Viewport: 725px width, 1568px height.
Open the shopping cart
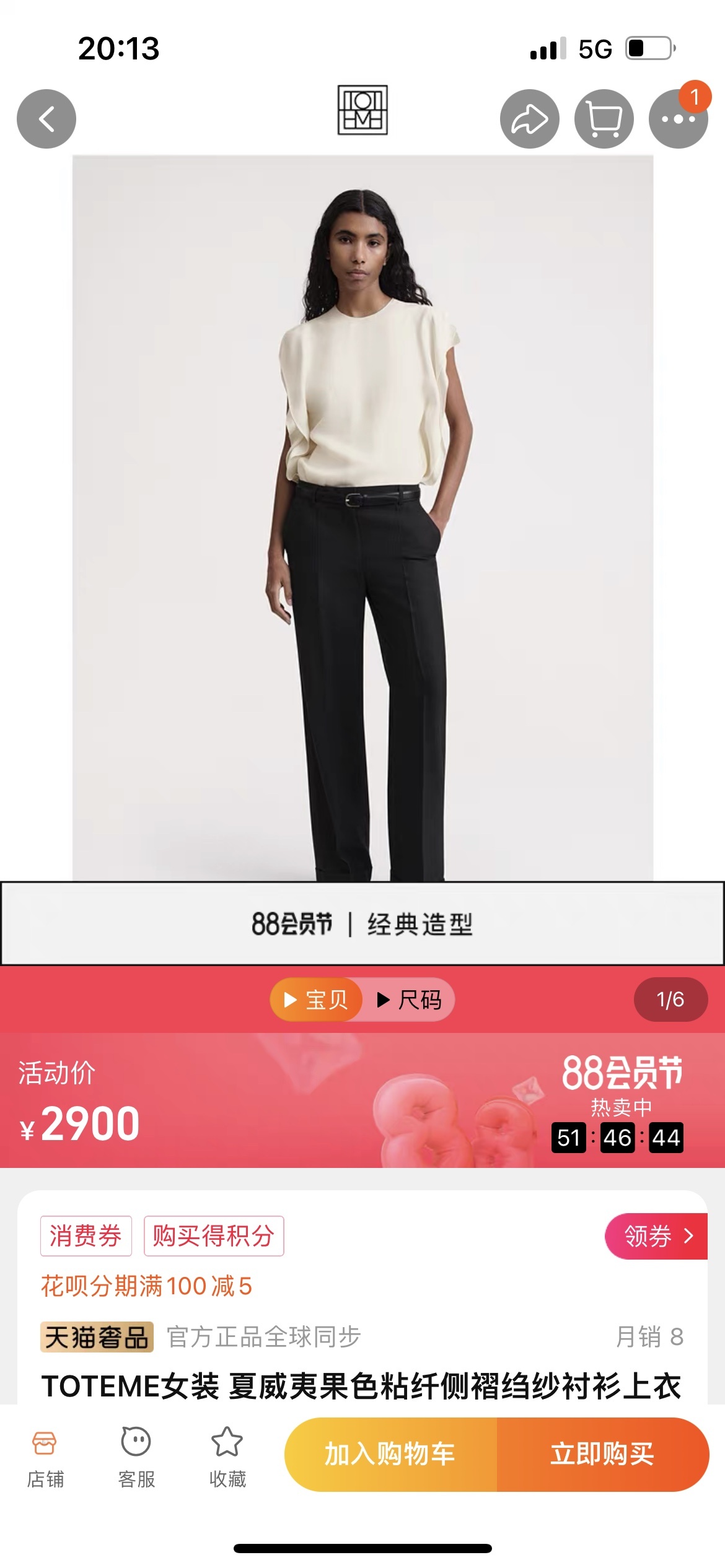tap(604, 119)
